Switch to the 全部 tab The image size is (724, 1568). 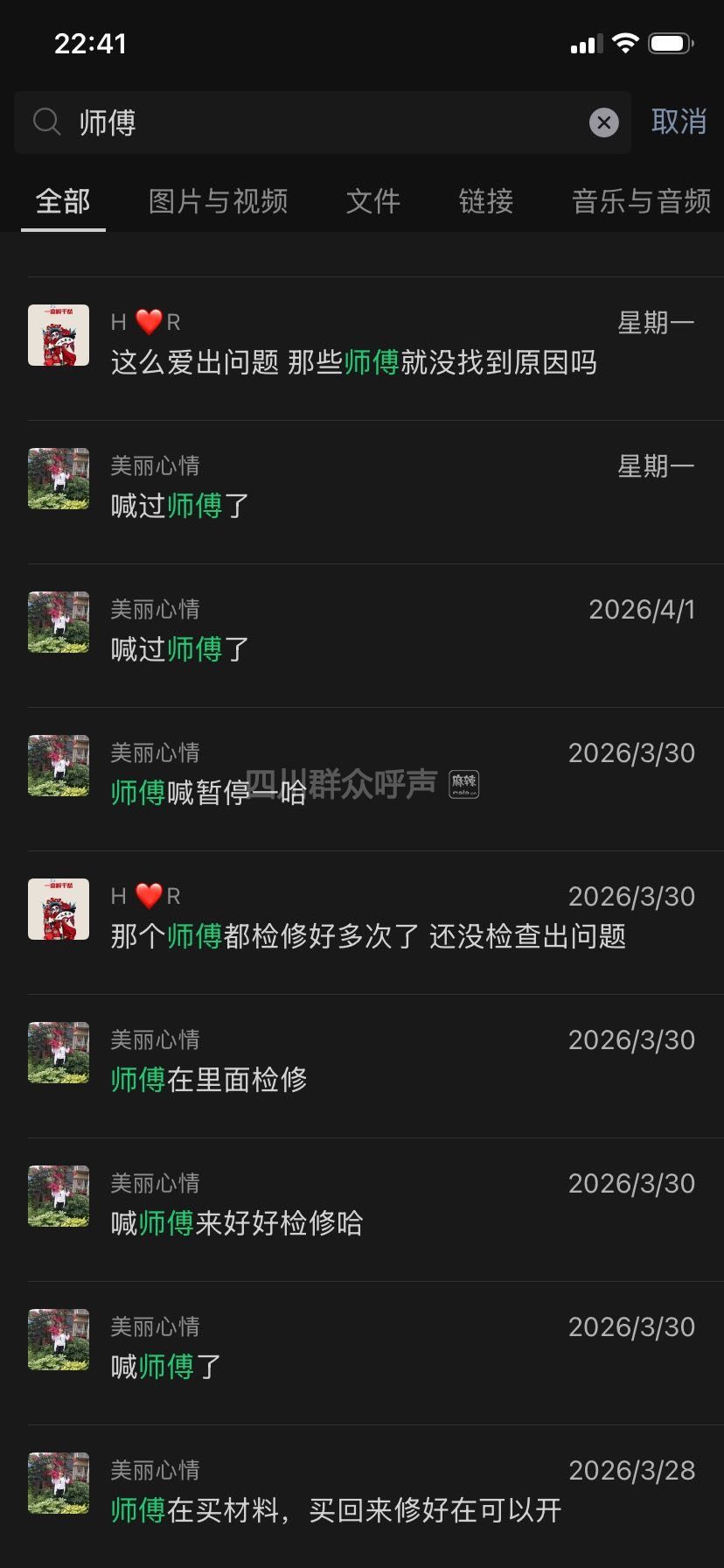pyautogui.click(x=63, y=202)
